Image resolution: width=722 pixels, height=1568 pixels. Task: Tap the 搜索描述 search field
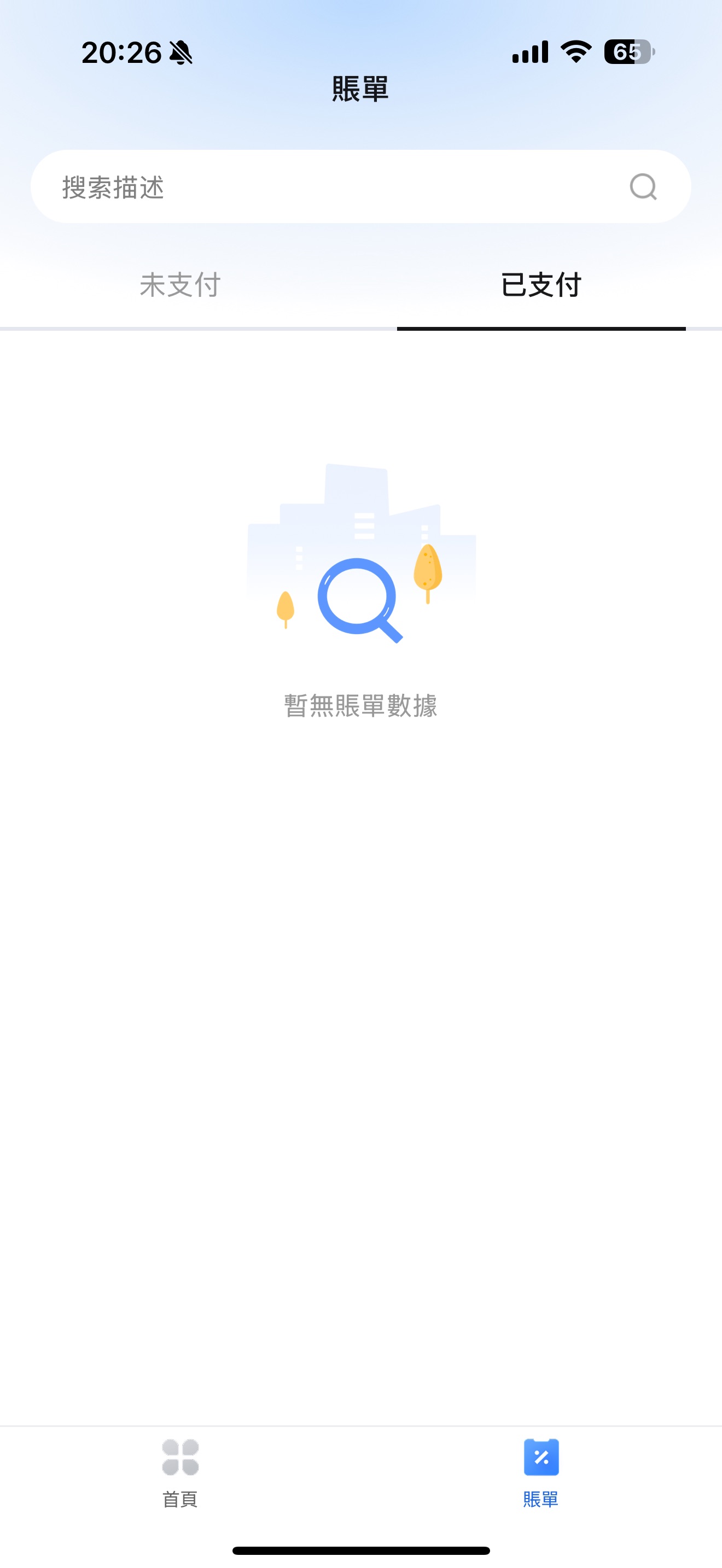click(329, 187)
